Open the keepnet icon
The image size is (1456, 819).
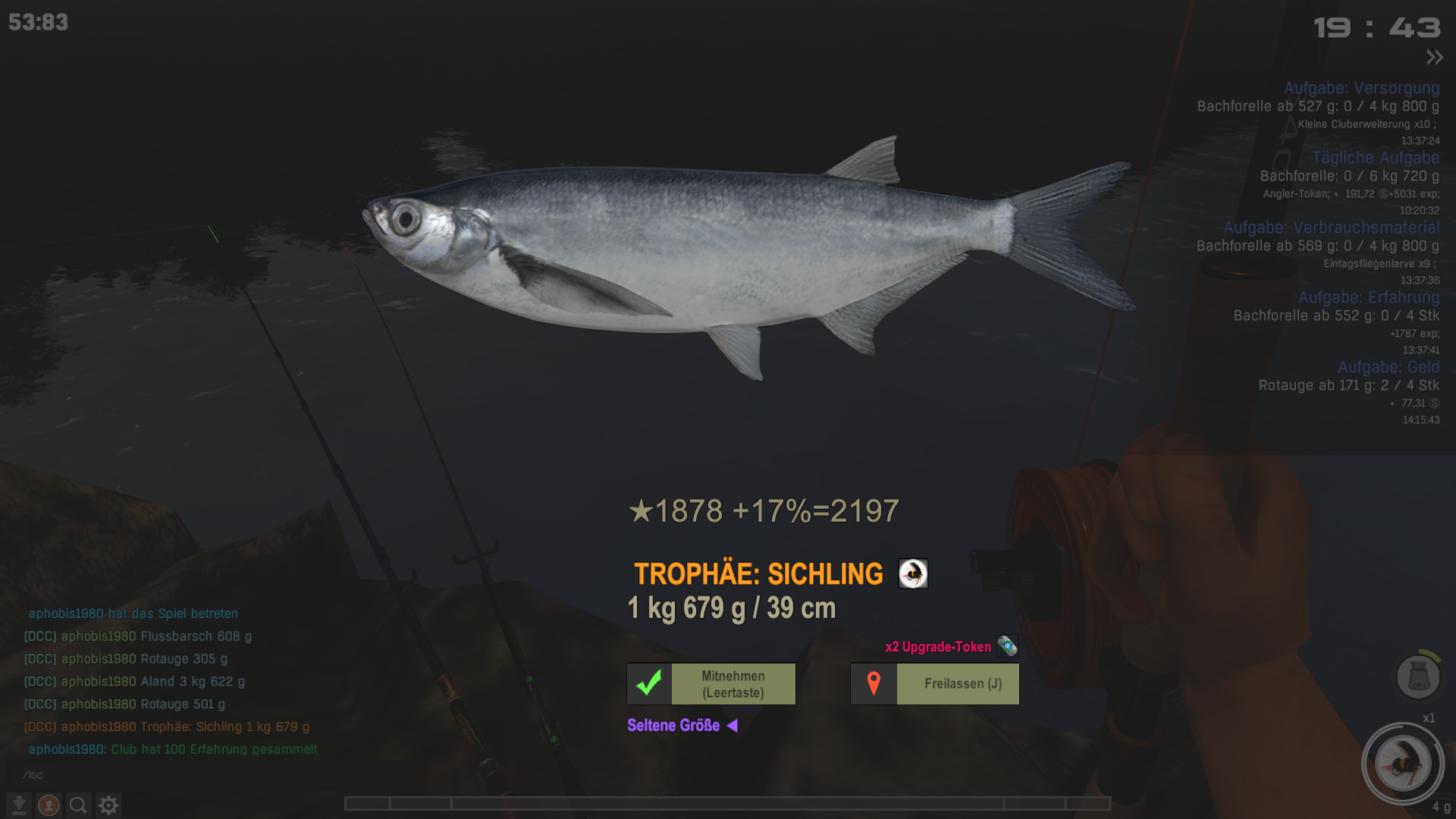click(1418, 675)
